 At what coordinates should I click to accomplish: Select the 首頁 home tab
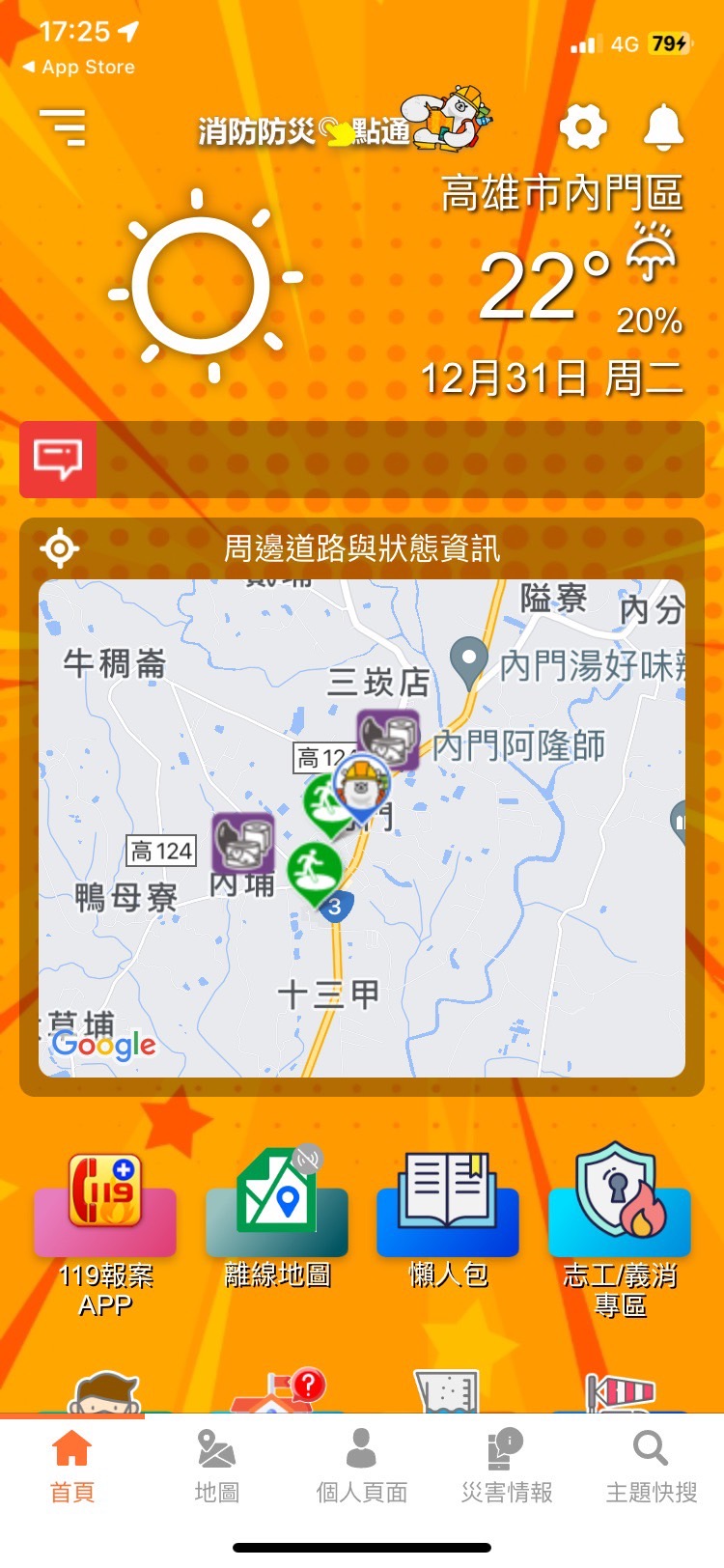click(72, 1467)
